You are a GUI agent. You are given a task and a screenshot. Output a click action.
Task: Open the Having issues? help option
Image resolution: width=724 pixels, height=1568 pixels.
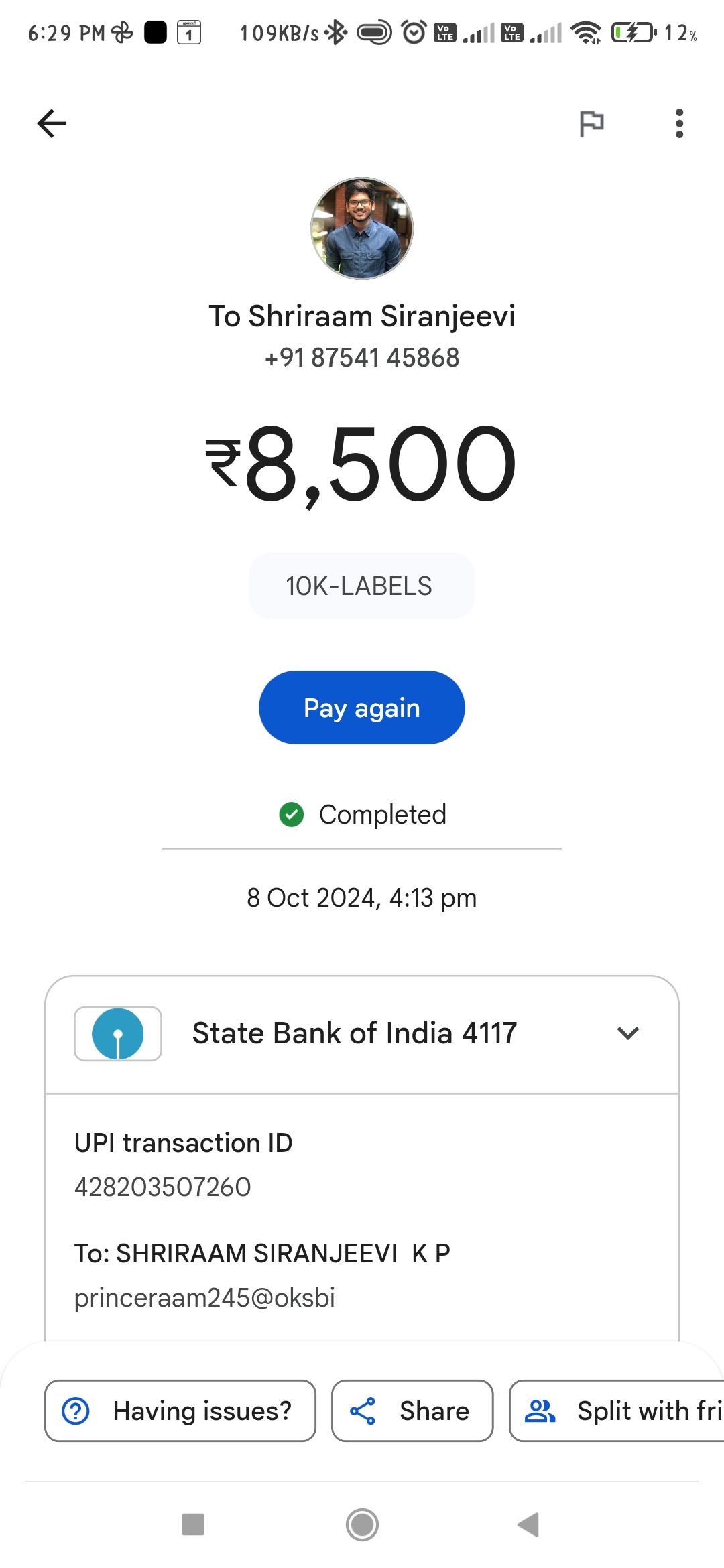click(180, 1411)
